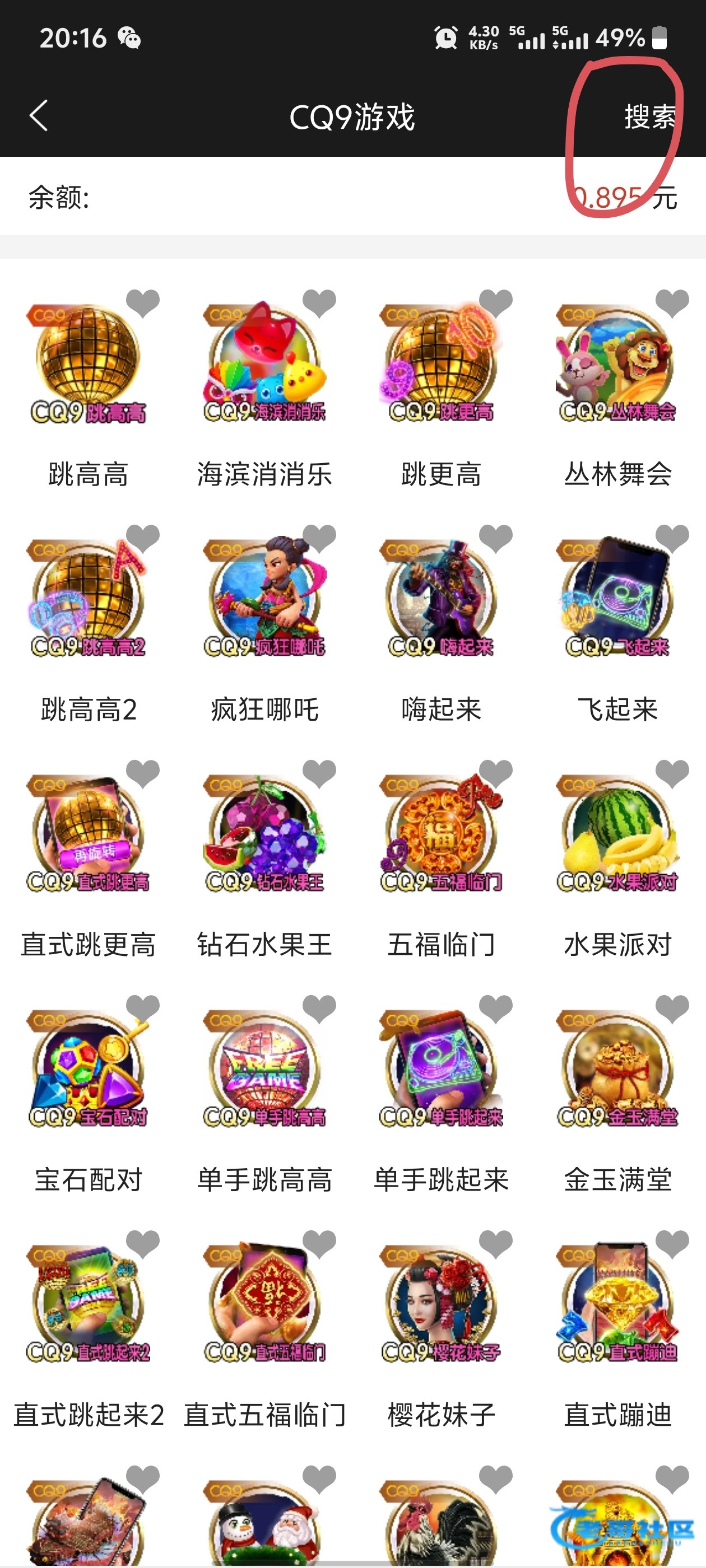Viewport: 706px width, 1568px height.
Task: Launch the 海滨消消乐 game
Action: pos(264,365)
